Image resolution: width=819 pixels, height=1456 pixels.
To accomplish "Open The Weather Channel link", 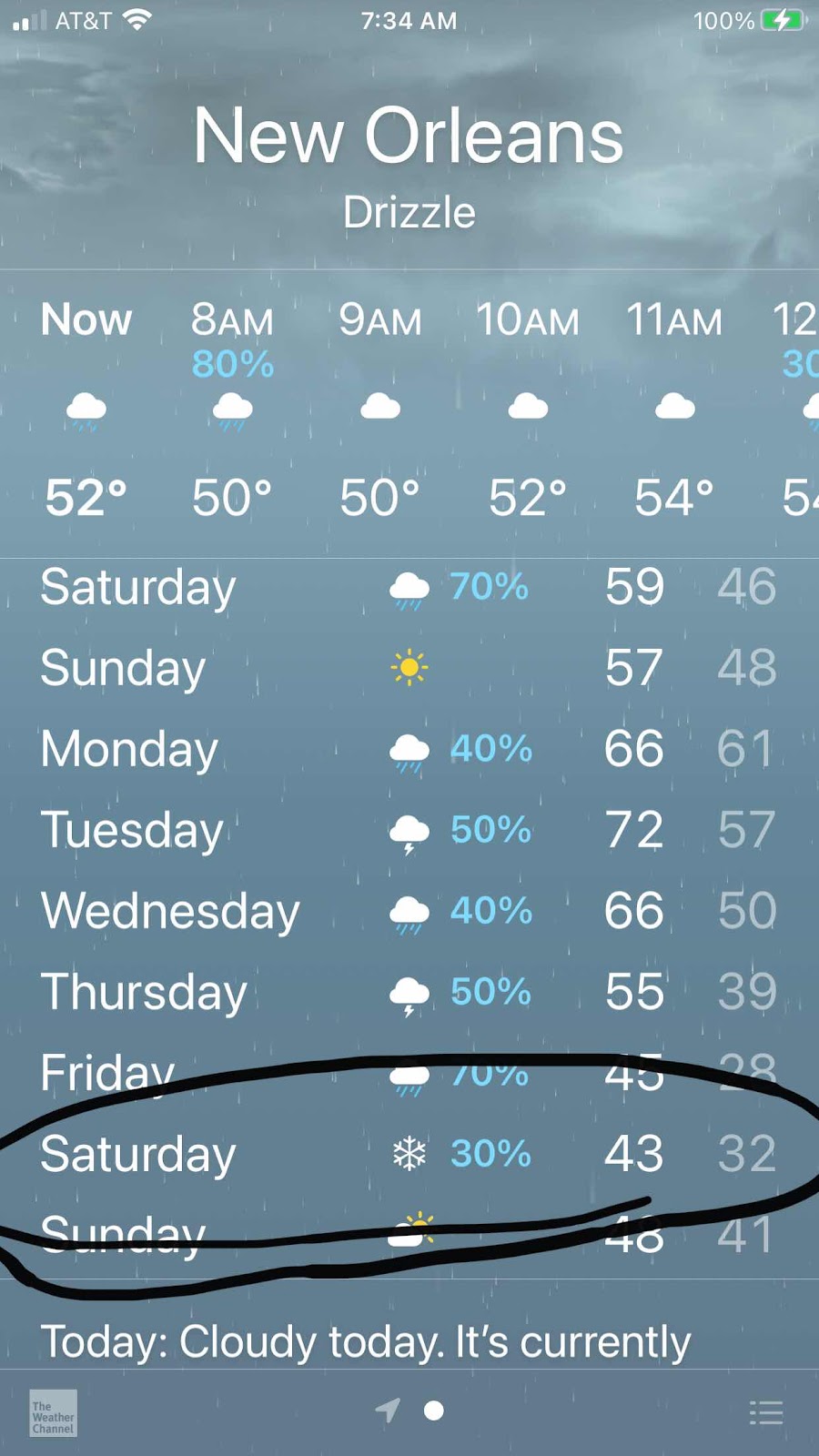I will pyautogui.click(x=53, y=1413).
